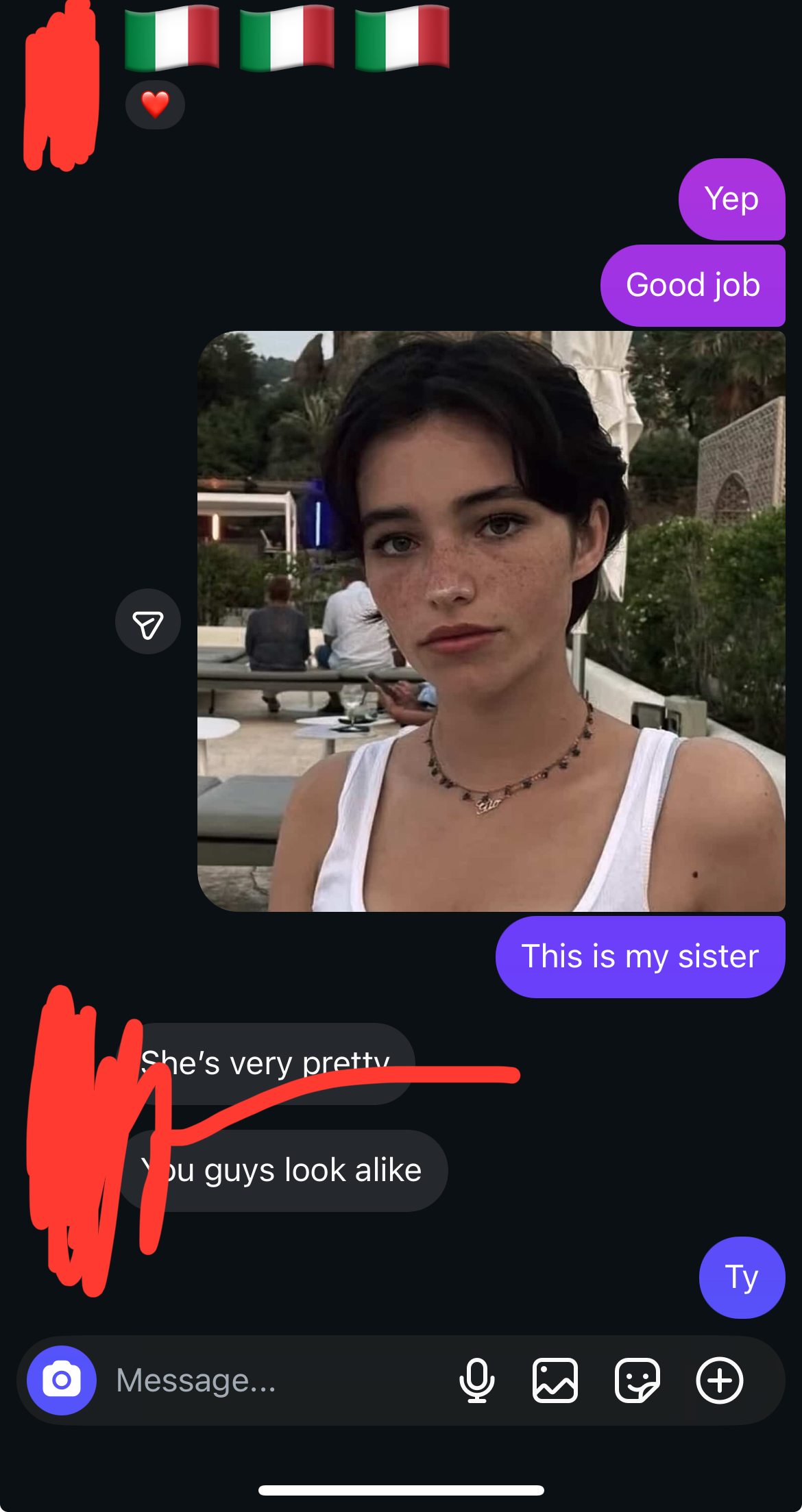This screenshot has height=1512, width=802.
Task: Open the sticker picker
Action: tap(637, 1380)
